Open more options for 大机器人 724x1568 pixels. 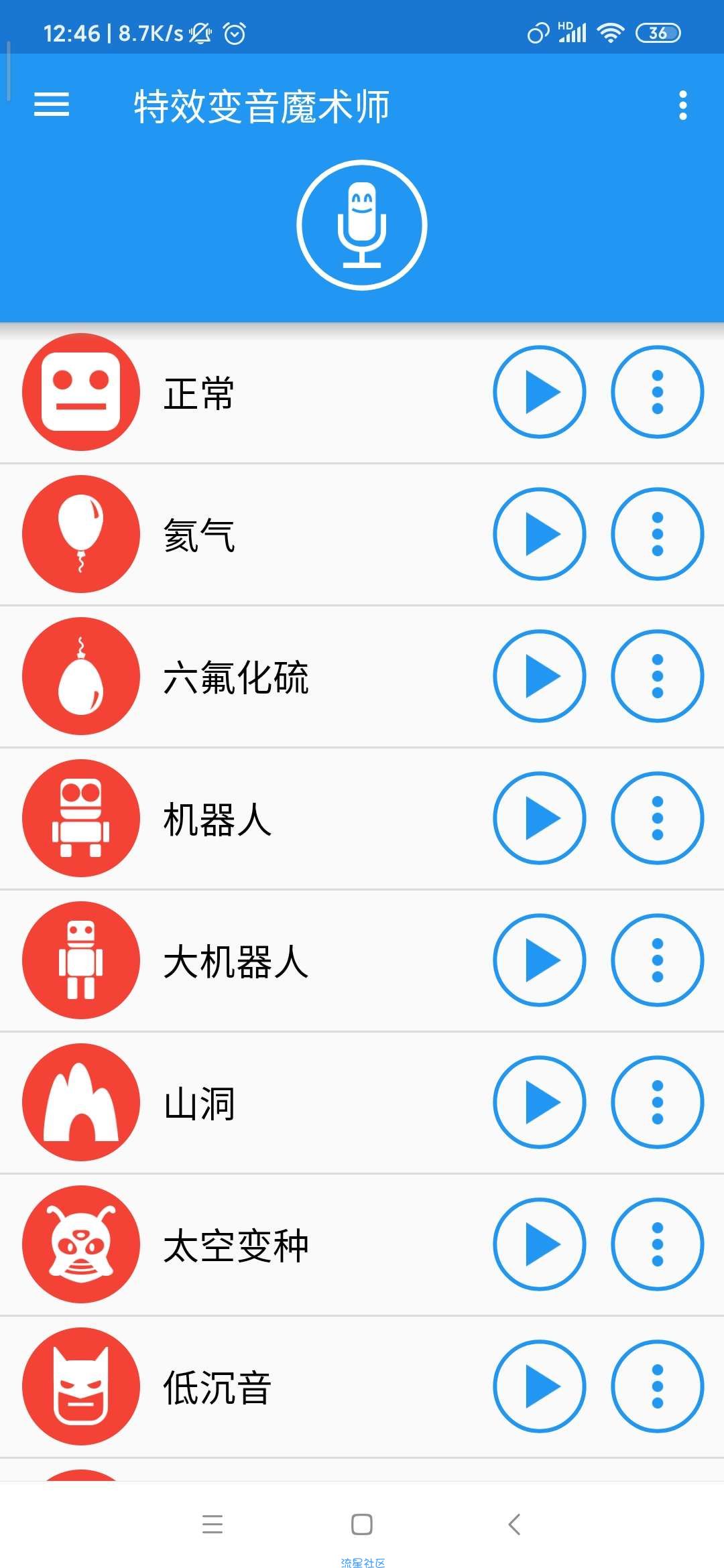[x=657, y=960]
